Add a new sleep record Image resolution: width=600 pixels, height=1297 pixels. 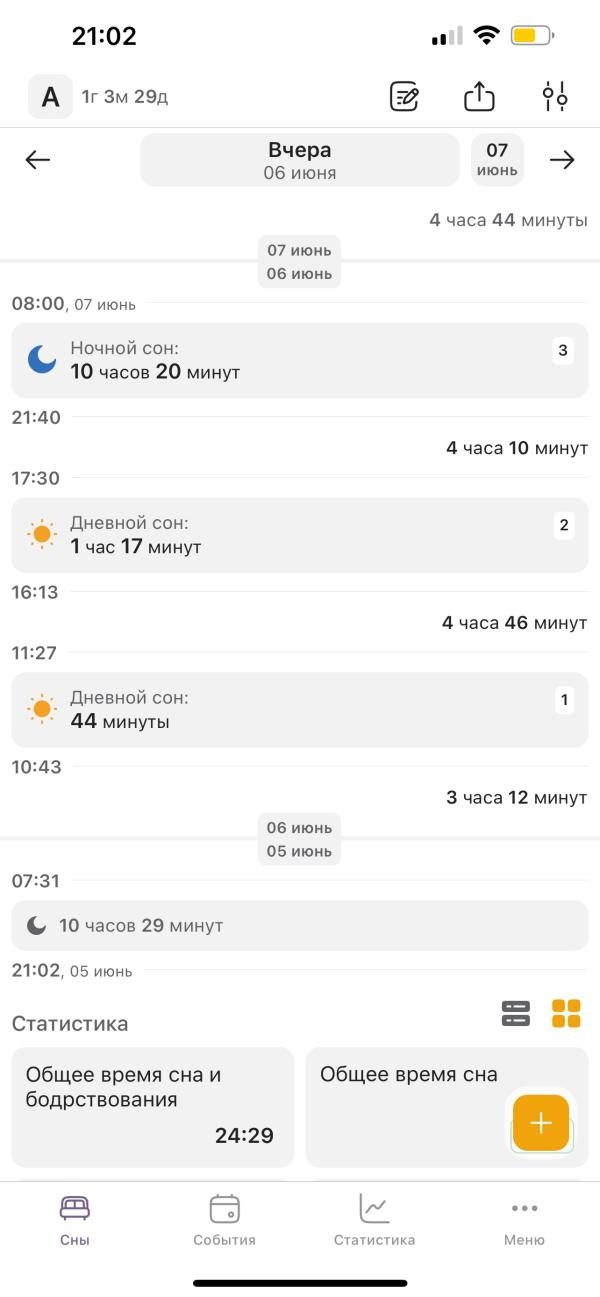[541, 1122]
